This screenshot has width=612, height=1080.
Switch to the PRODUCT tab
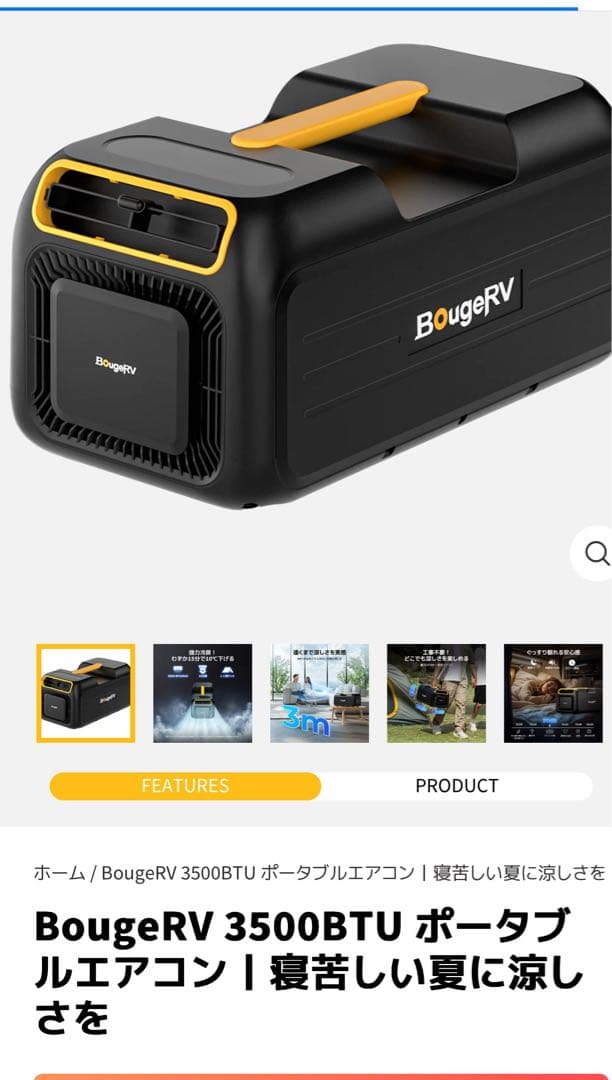(x=456, y=786)
